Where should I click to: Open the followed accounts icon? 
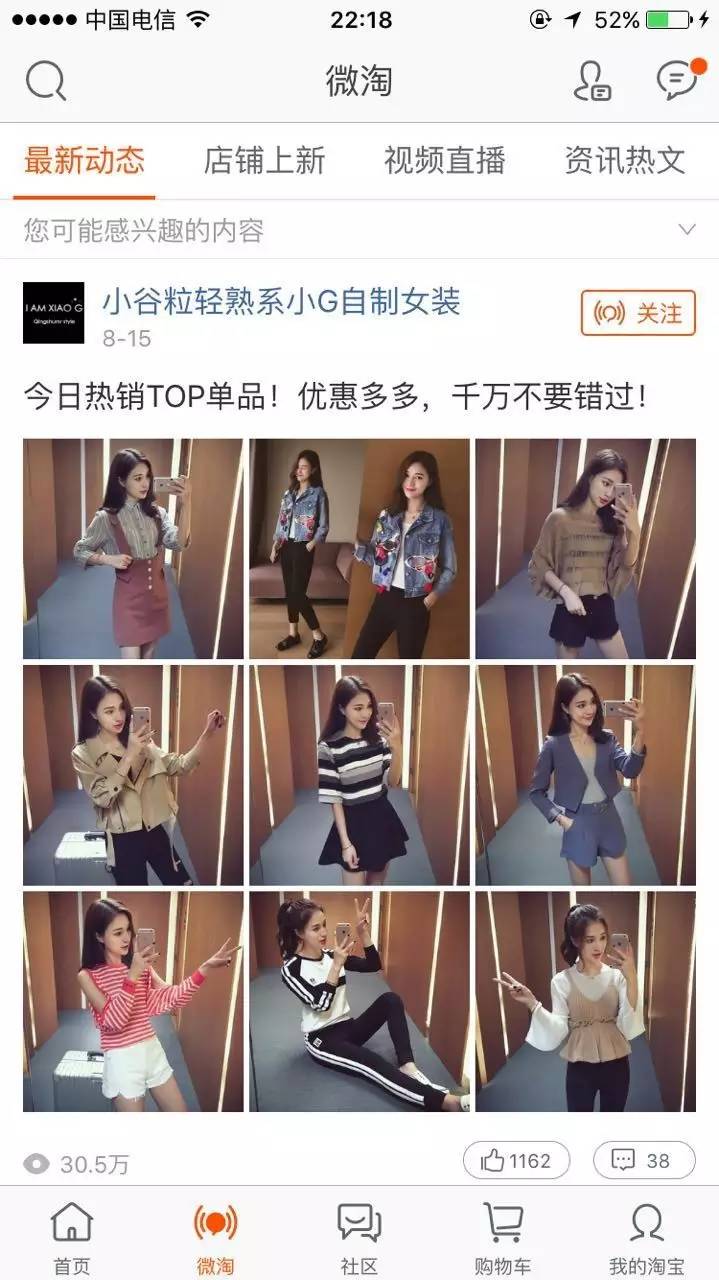click(592, 80)
